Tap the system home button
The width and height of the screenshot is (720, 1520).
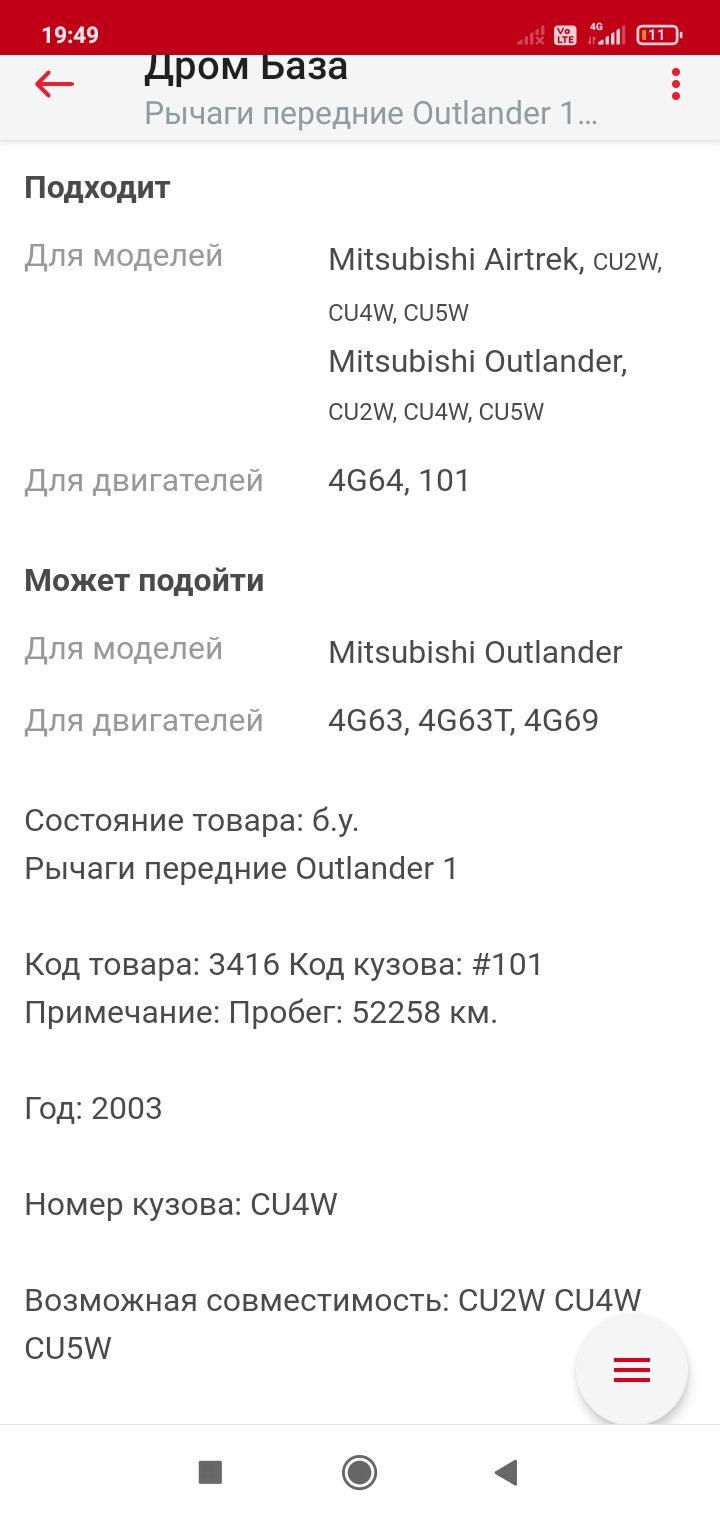click(x=359, y=1472)
